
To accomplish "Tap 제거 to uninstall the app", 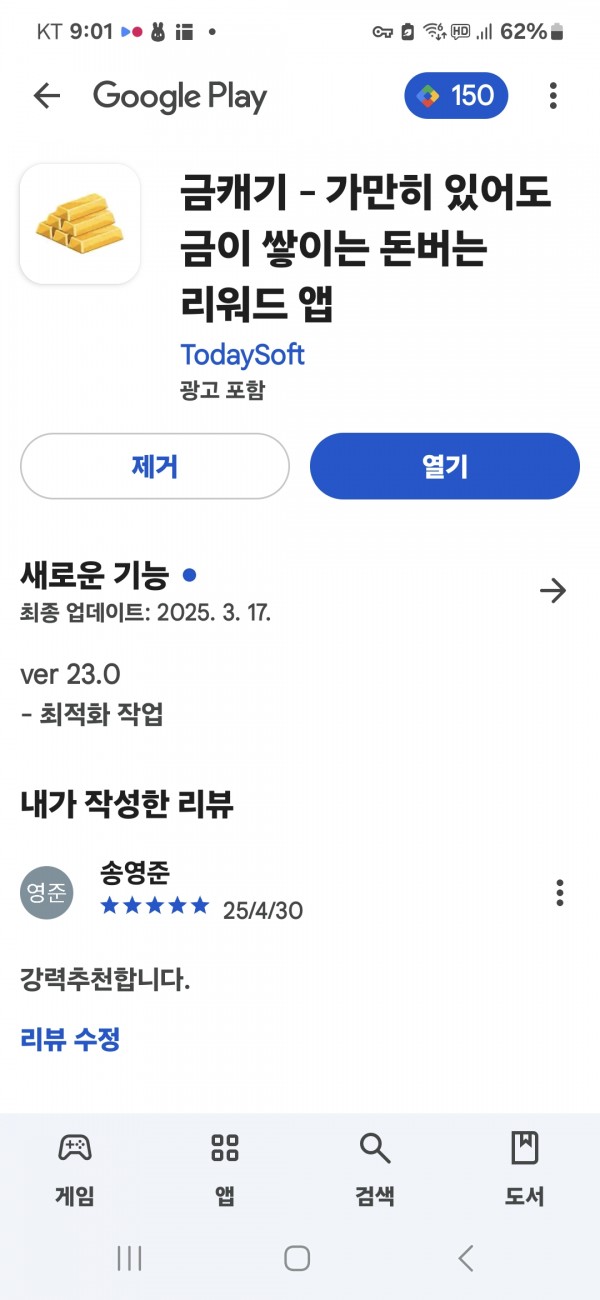I will pos(155,466).
